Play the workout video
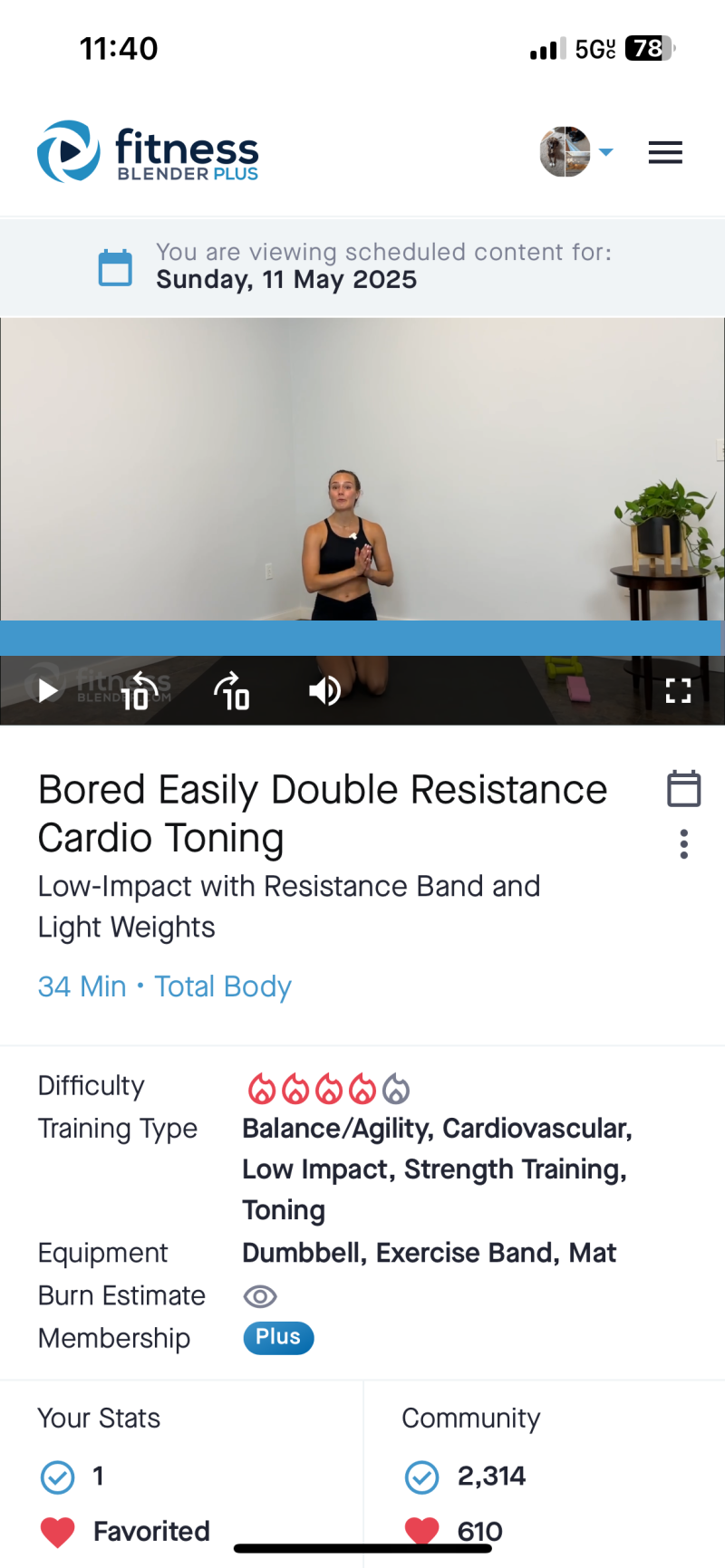The image size is (725, 1568). pos(47,691)
